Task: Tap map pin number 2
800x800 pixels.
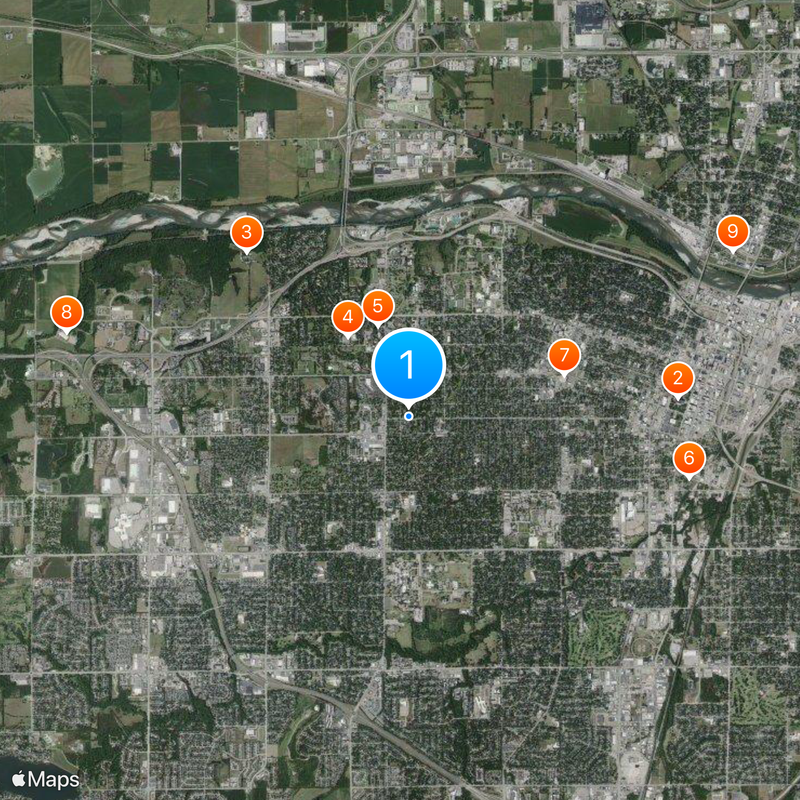Action: (678, 378)
